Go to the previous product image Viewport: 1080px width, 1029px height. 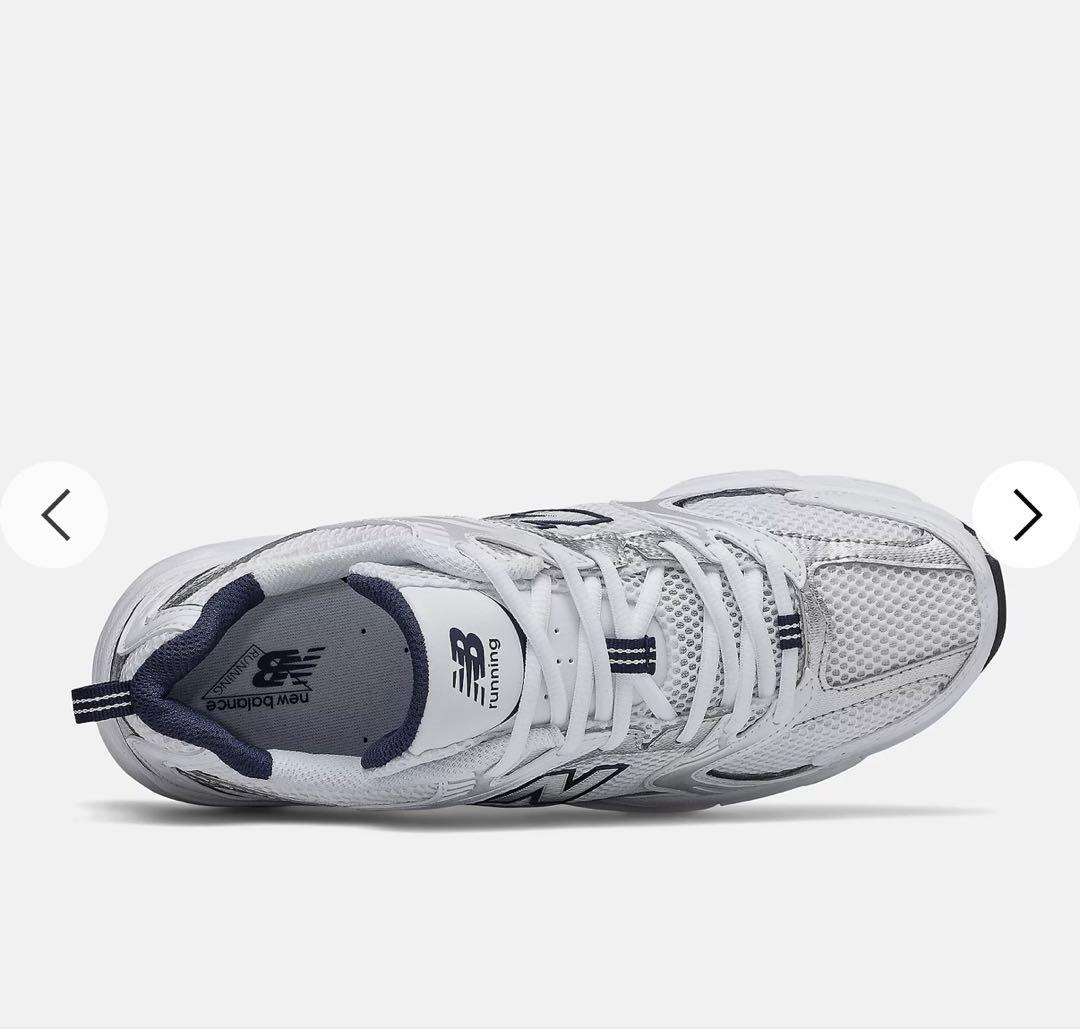pyautogui.click(x=54, y=515)
